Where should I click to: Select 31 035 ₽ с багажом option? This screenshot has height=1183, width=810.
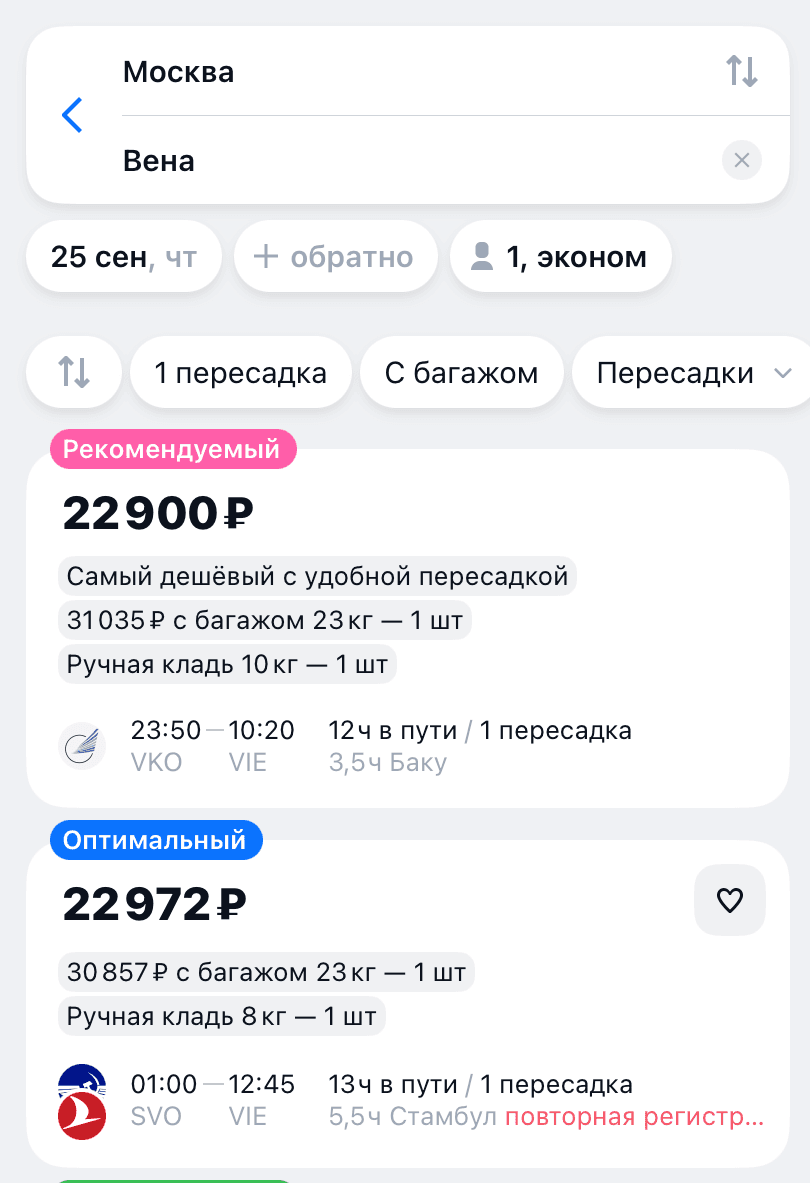[x=266, y=620]
